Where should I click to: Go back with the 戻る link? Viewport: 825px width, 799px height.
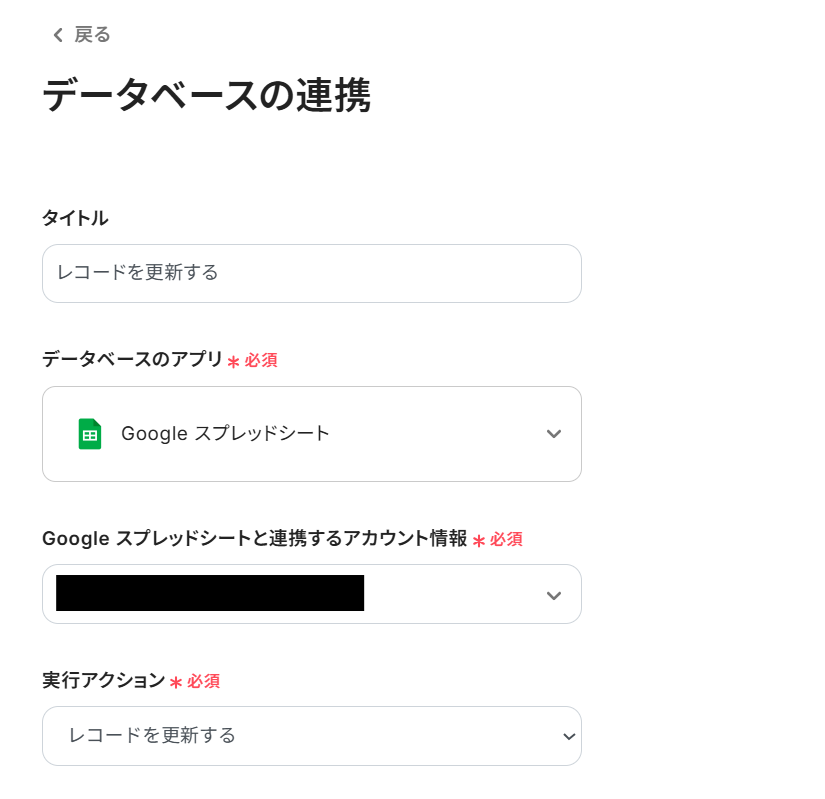pos(82,35)
